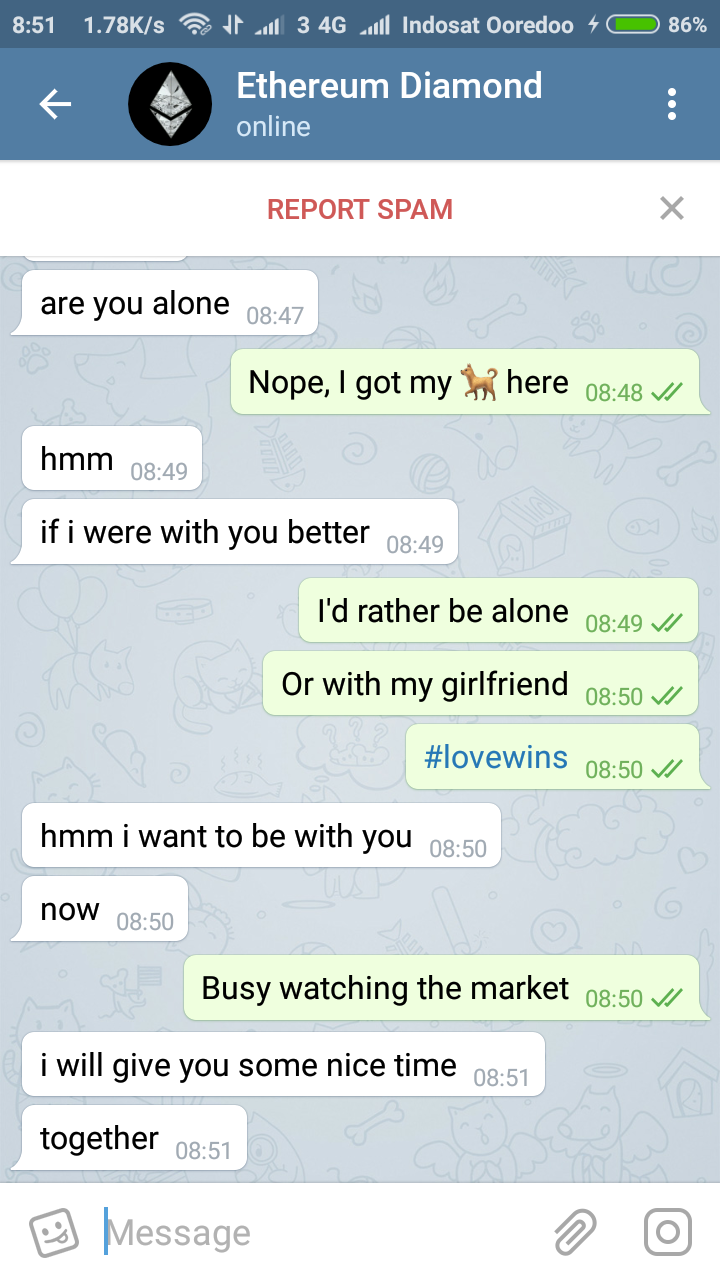Attach a file with the paperclip
The width and height of the screenshot is (720, 1280).
point(575,1232)
